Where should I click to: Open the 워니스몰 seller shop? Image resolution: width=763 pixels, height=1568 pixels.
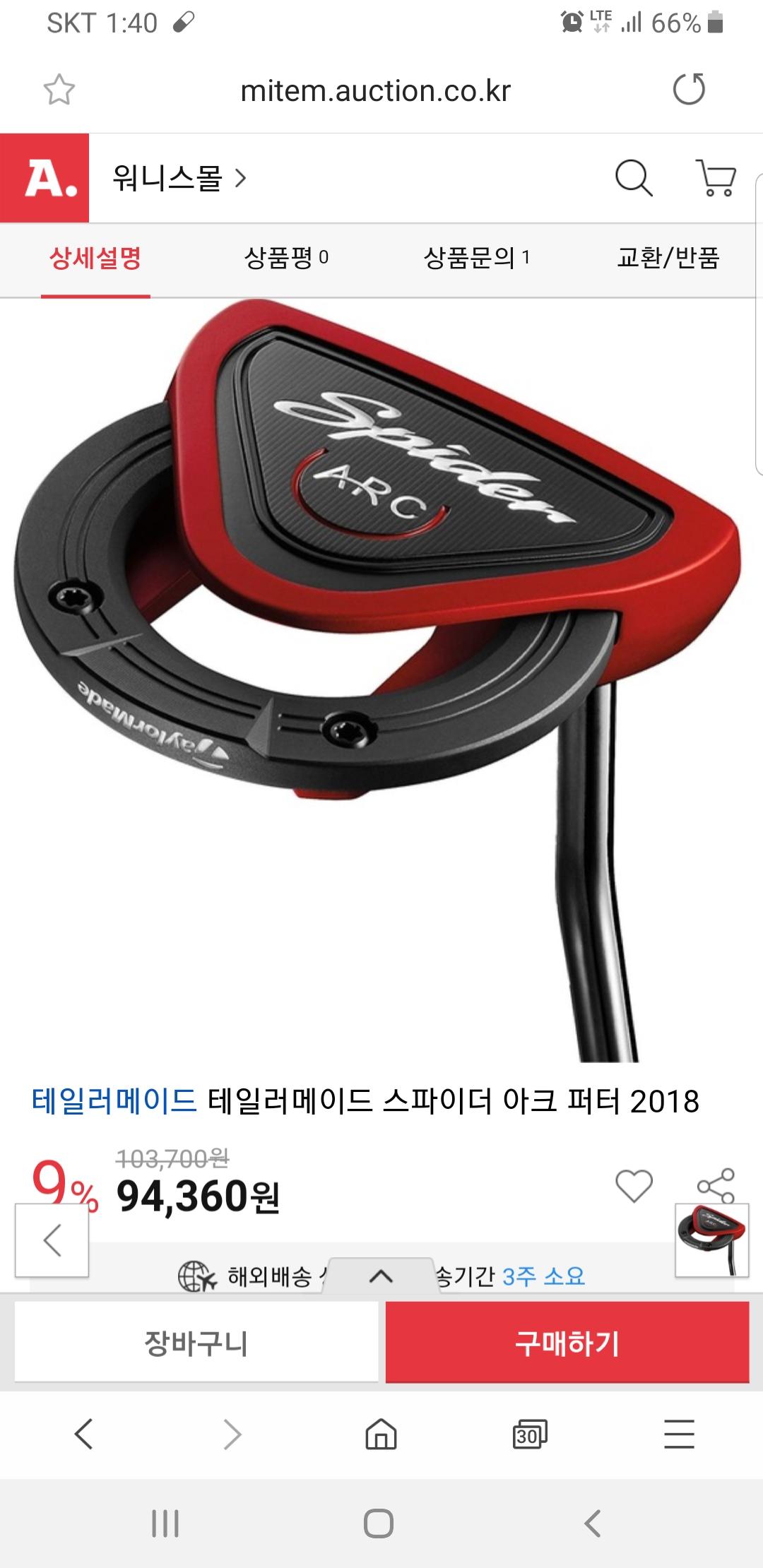point(179,178)
